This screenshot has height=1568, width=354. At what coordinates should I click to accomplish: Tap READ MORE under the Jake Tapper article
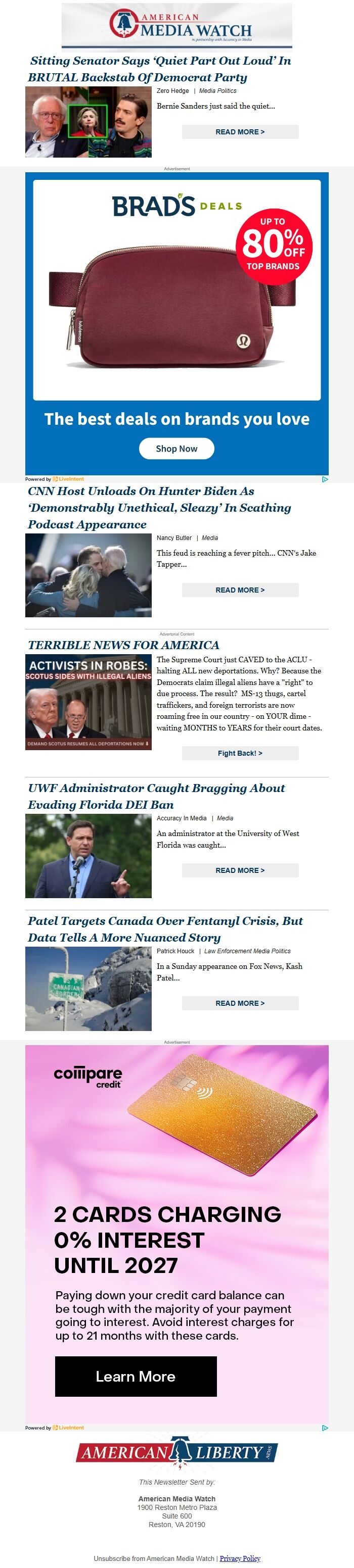coord(240,590)
